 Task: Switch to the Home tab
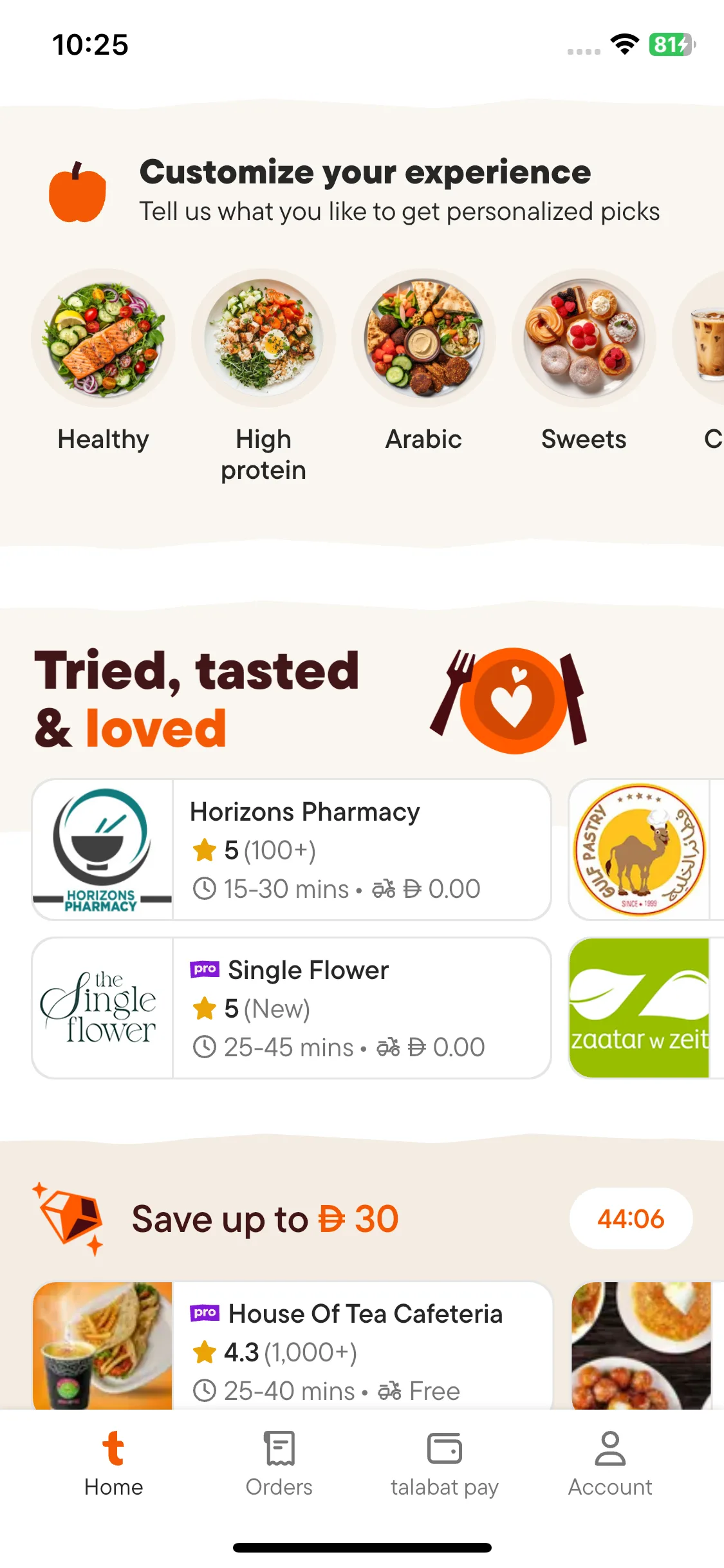pyautogui.click(x=113, y=1462)
